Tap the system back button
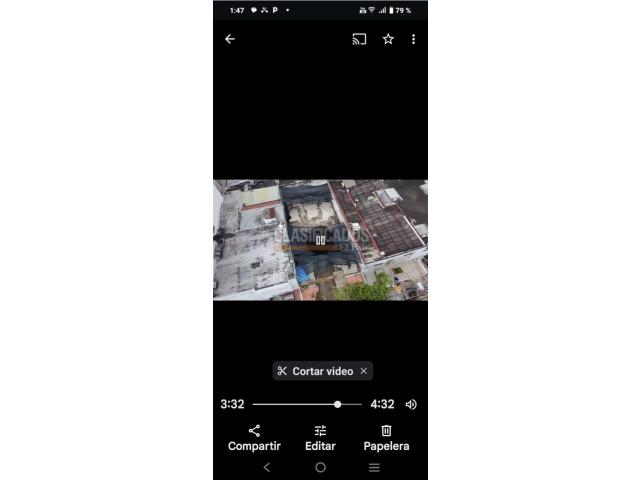The width and height of the screenshot is (640, 480). (266, 467)
